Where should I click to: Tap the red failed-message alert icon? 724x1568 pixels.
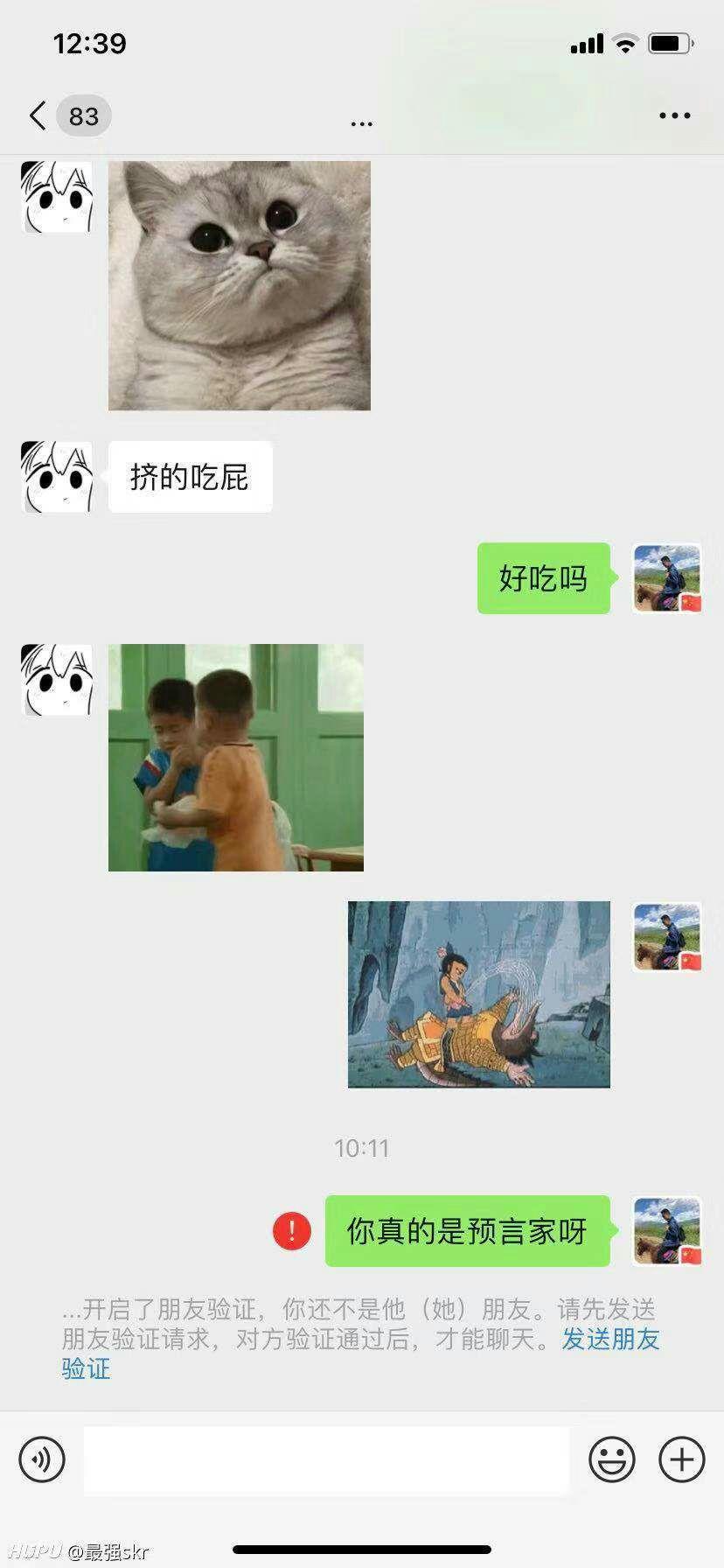(x=292, y=1231)
